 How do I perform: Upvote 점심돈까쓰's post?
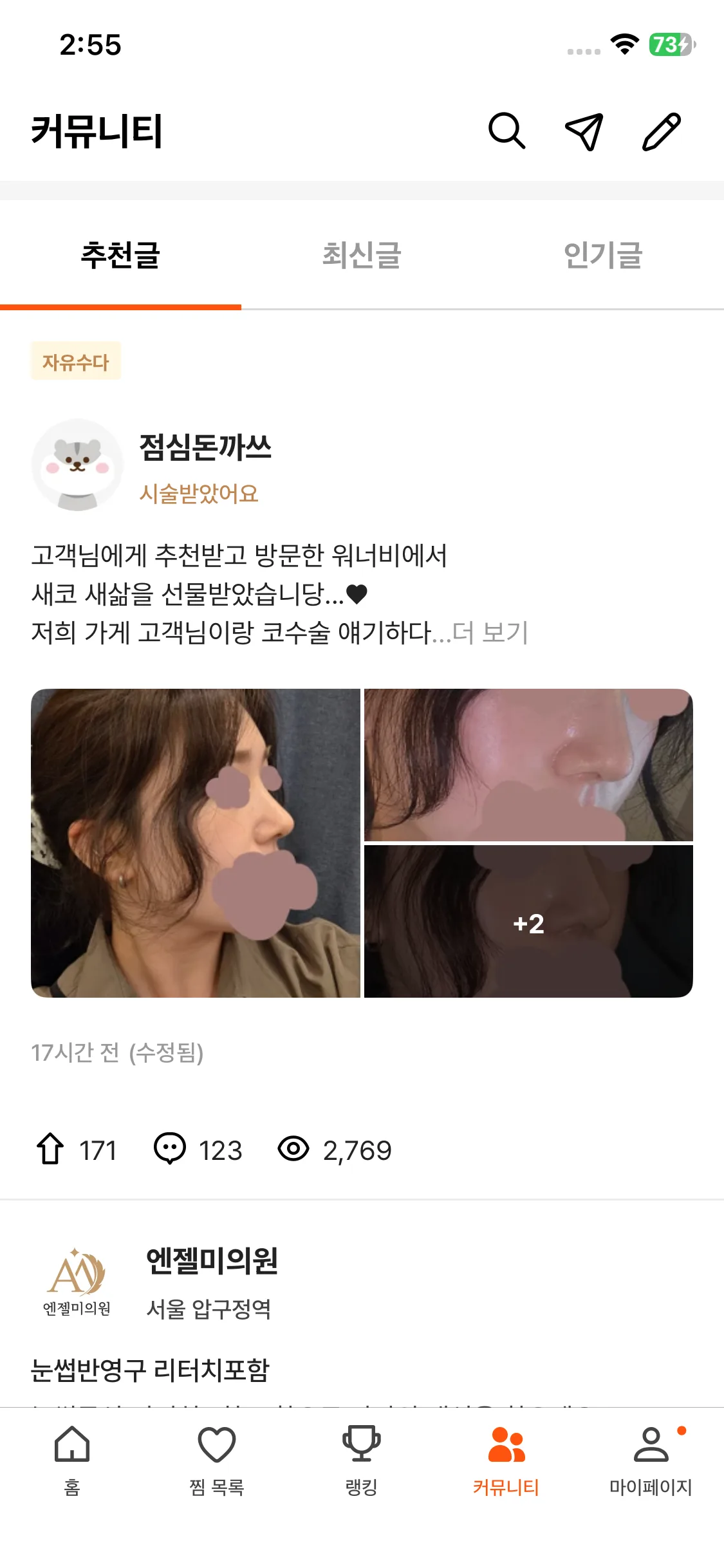[51, 1150]
